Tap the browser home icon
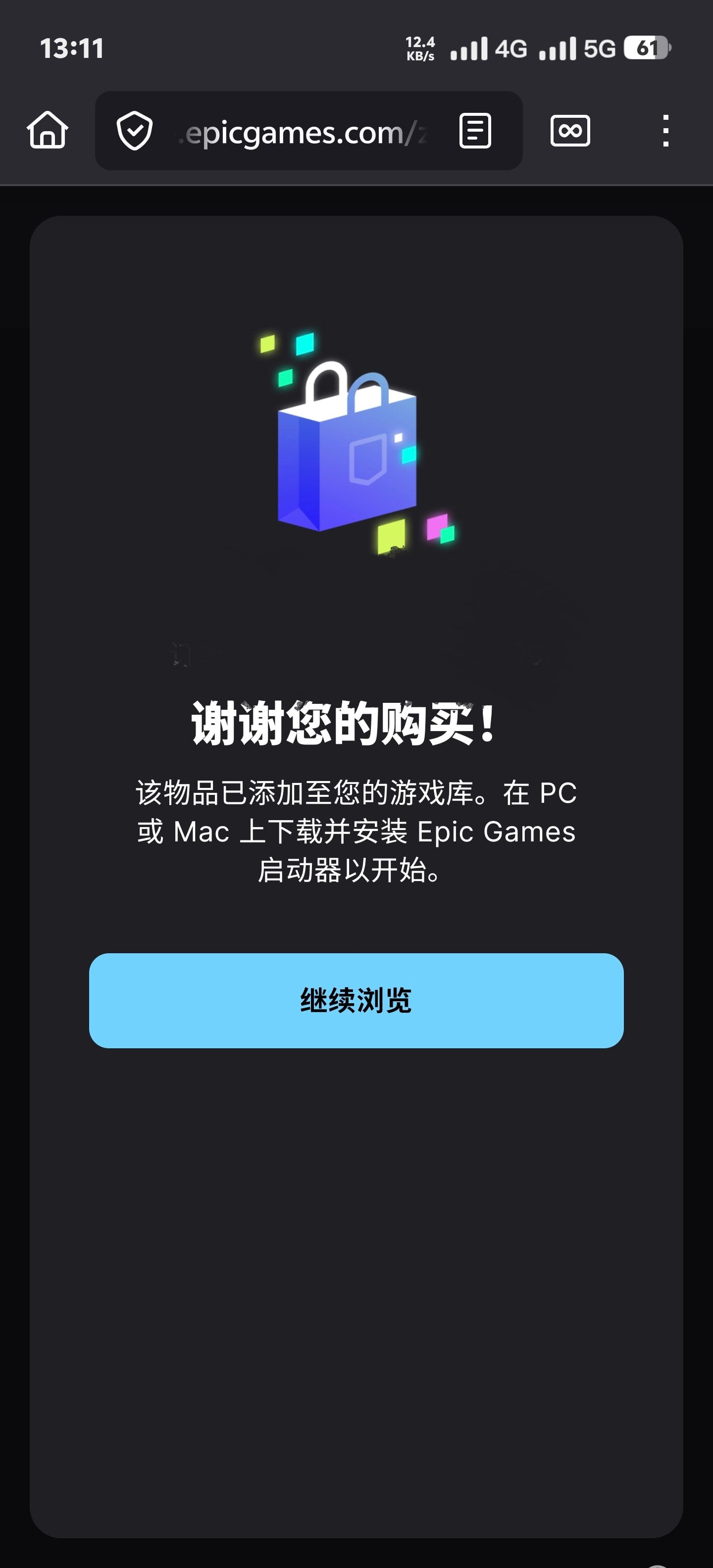The height and width of the screenshot is (1568, 713). click(x=48, y=130)
